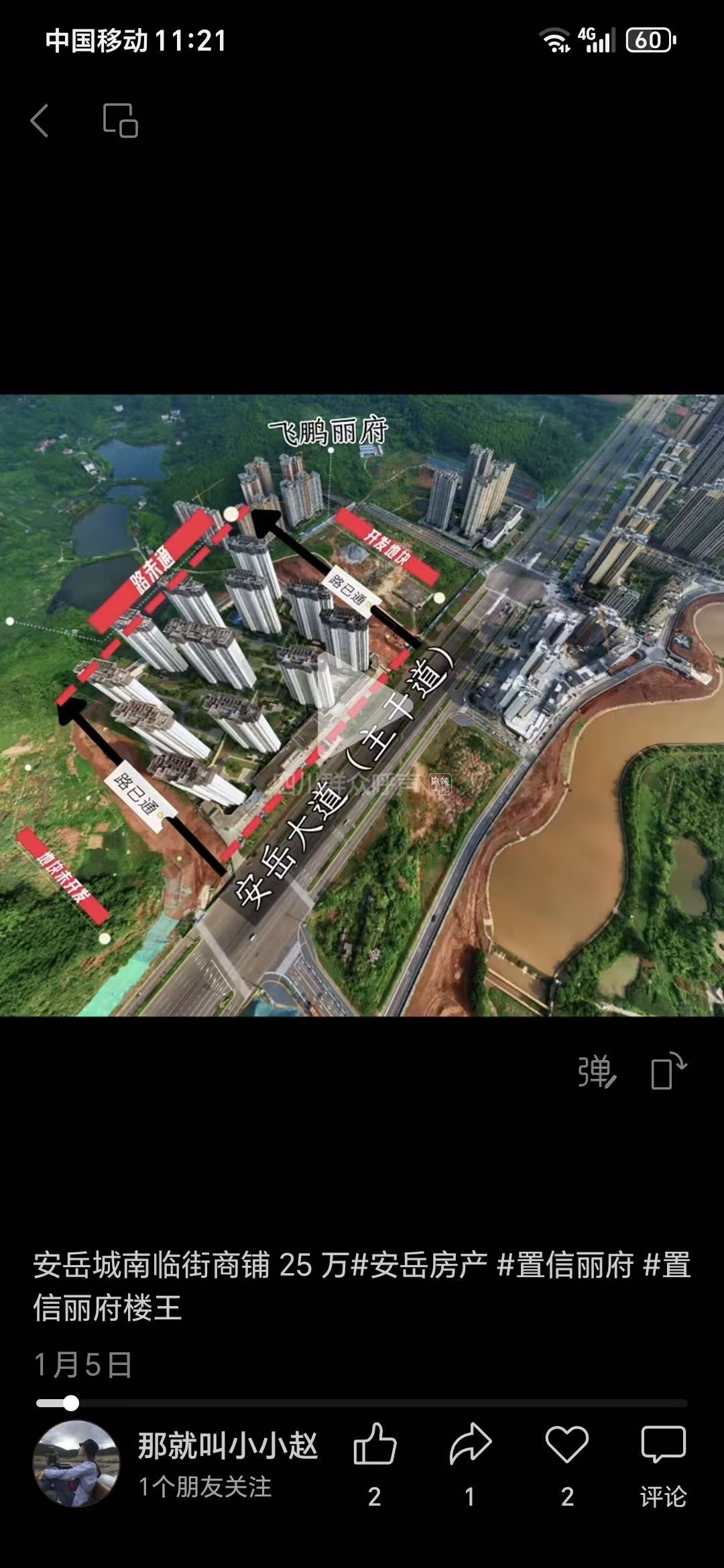This screenshot has width=724, height=1568.
Task: Open the #置信丽府 hashtag
Action: [565, 1265]
